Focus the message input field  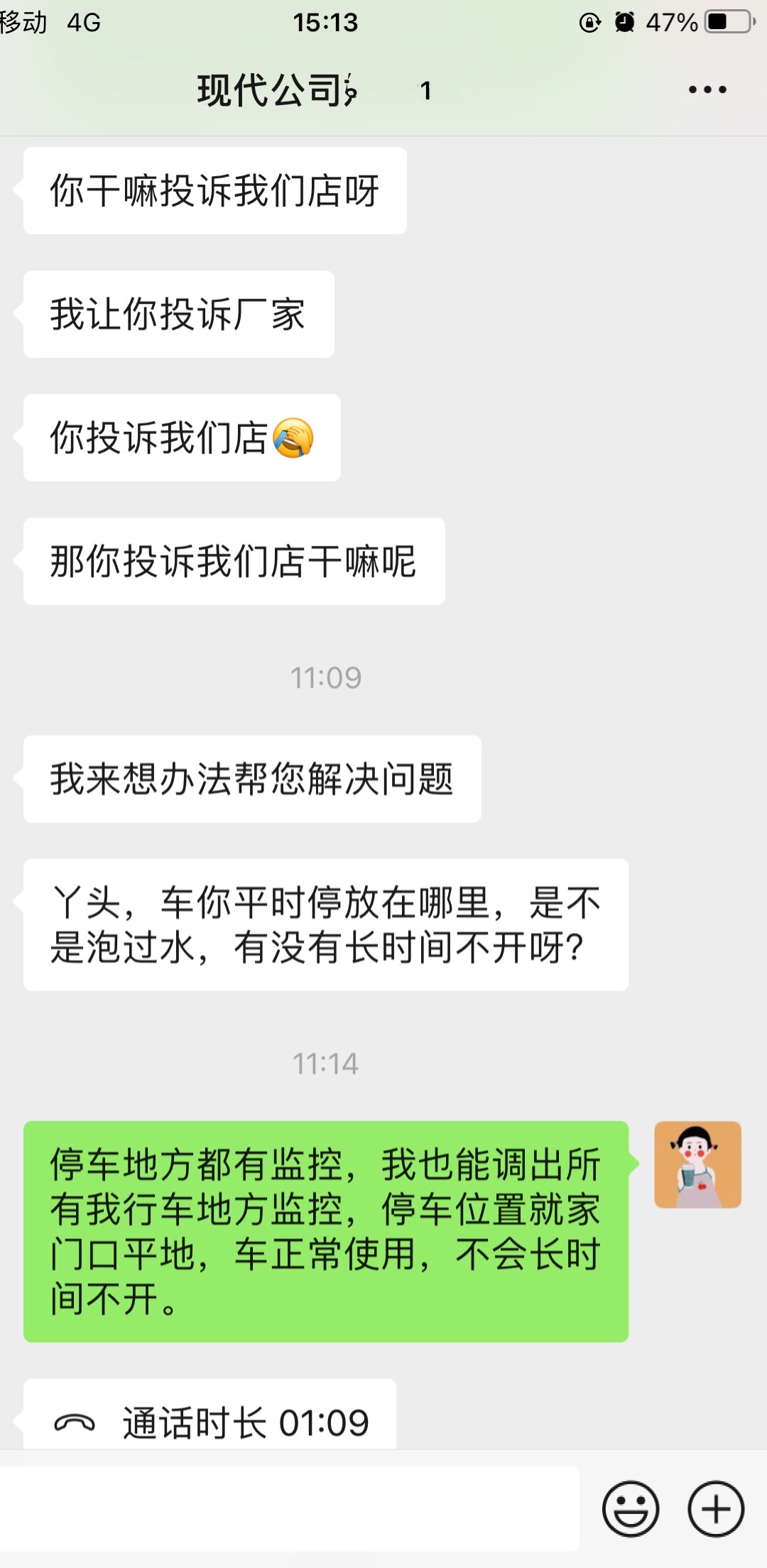pyautogui.click(x=290, y=1509)
